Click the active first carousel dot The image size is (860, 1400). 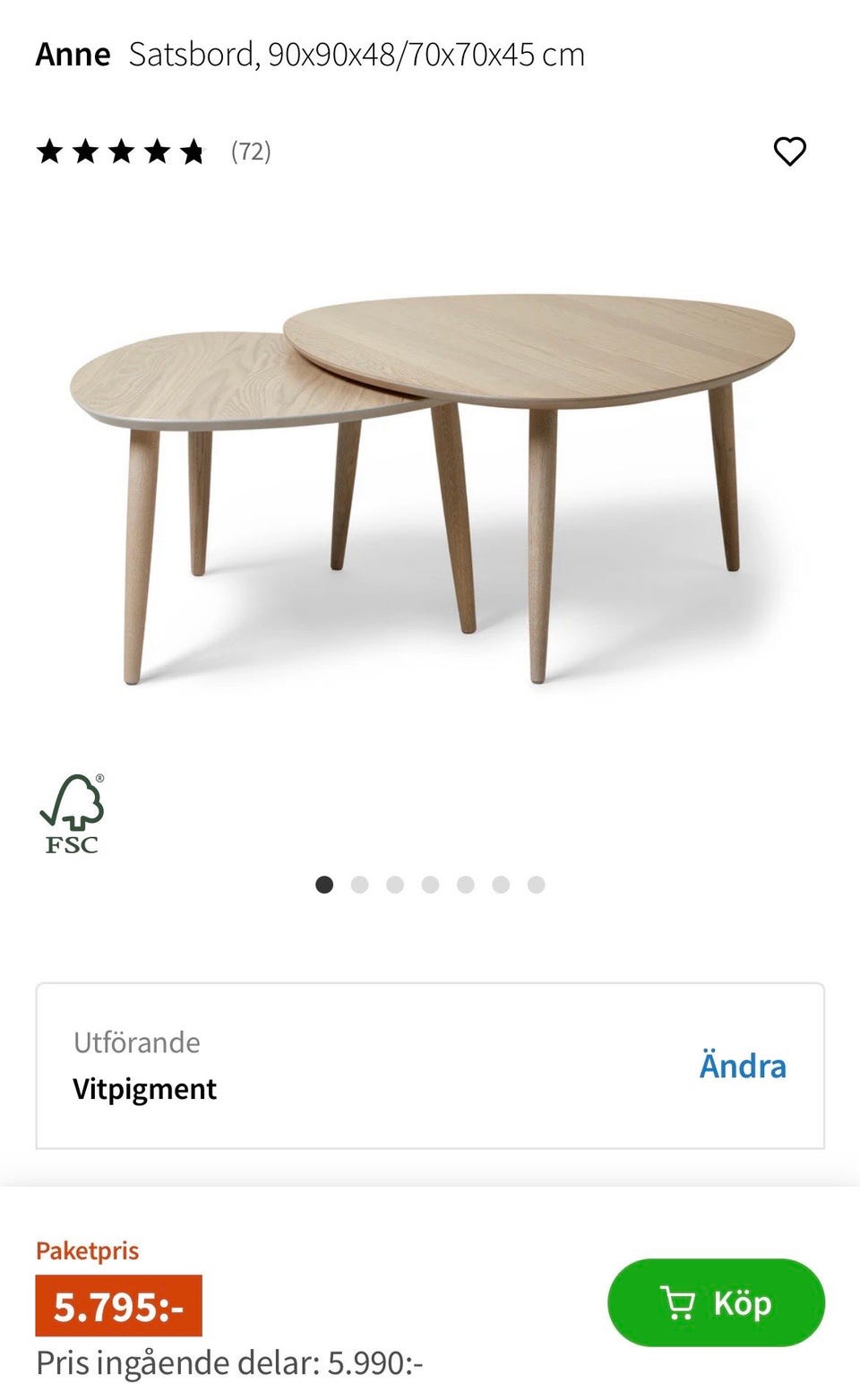(325, 884)
